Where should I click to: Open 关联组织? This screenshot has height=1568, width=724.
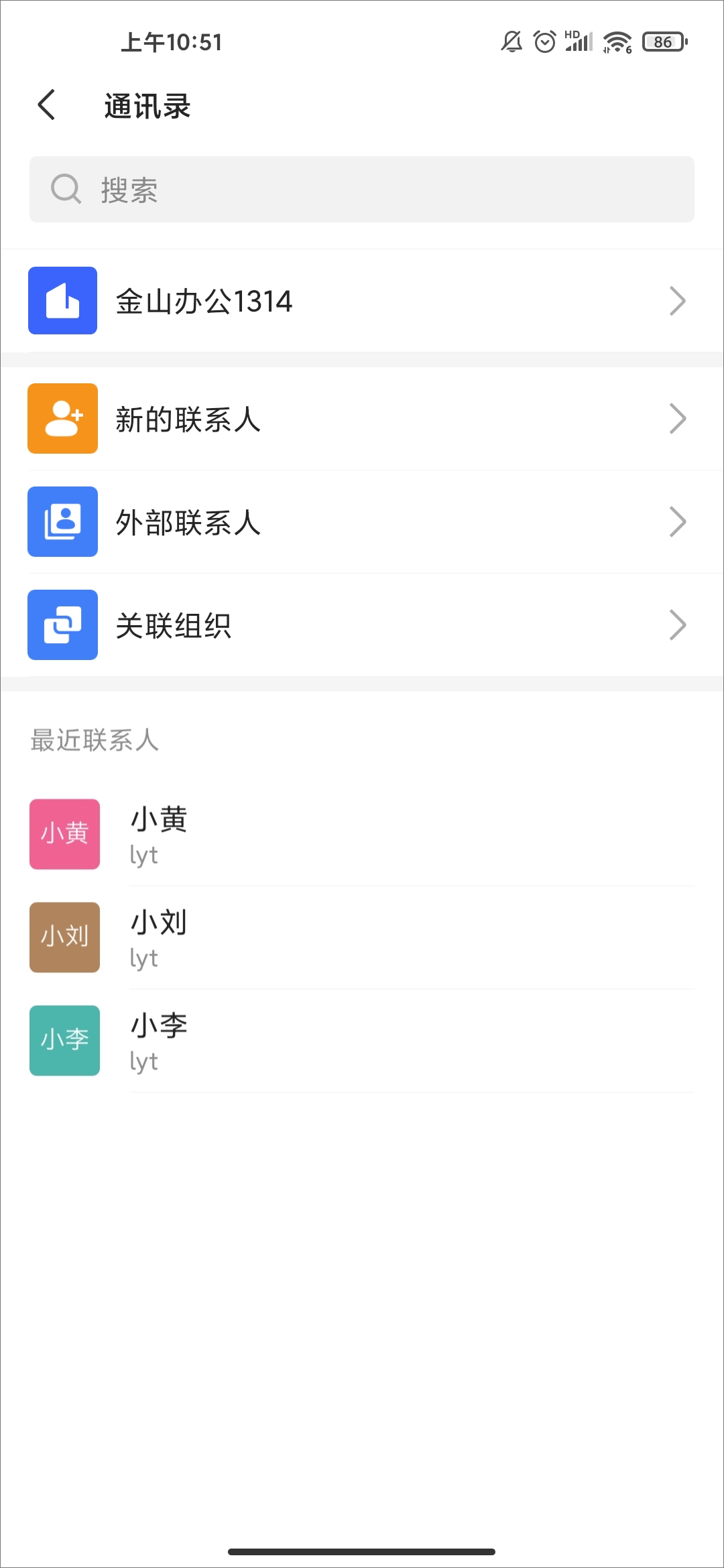click(x=362, y=625)
